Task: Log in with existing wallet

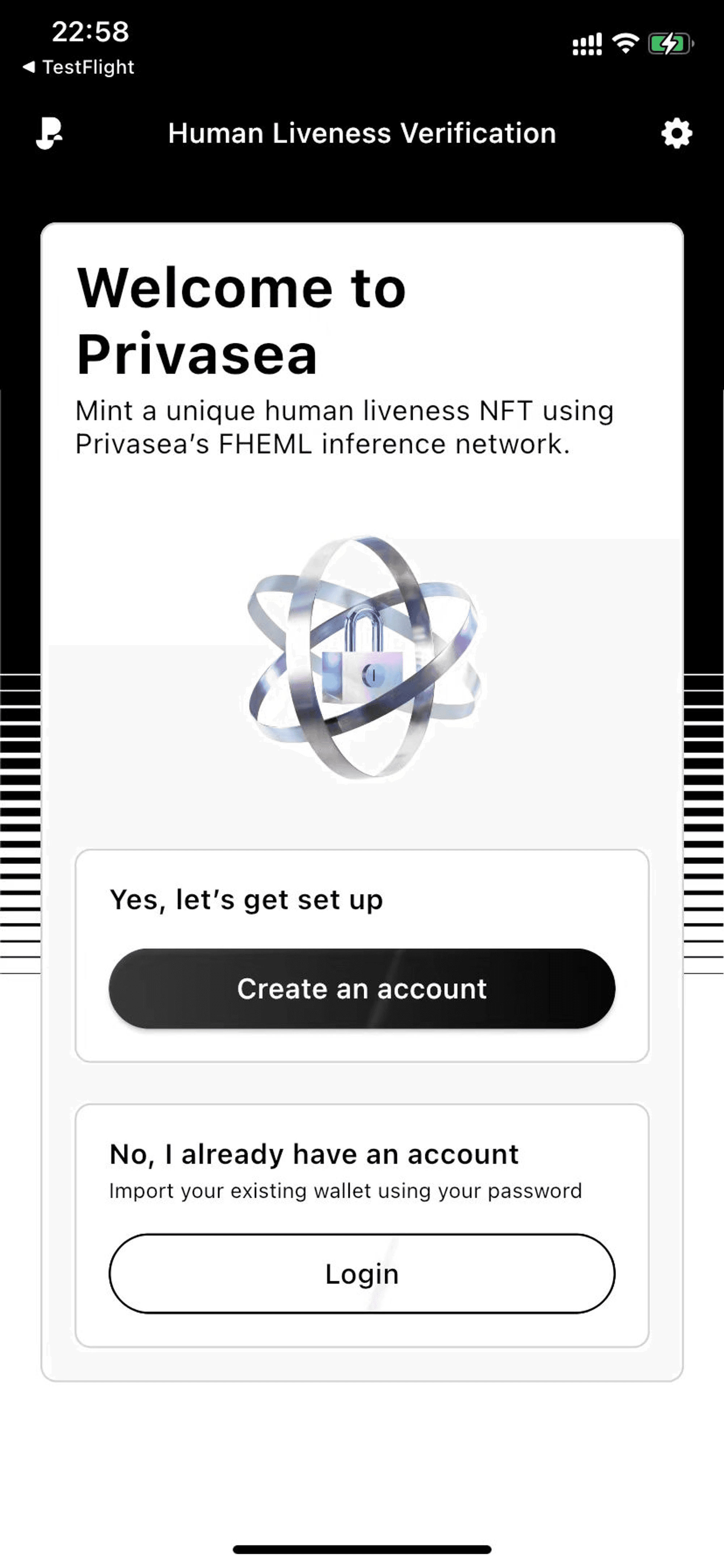Action: 361,1274
